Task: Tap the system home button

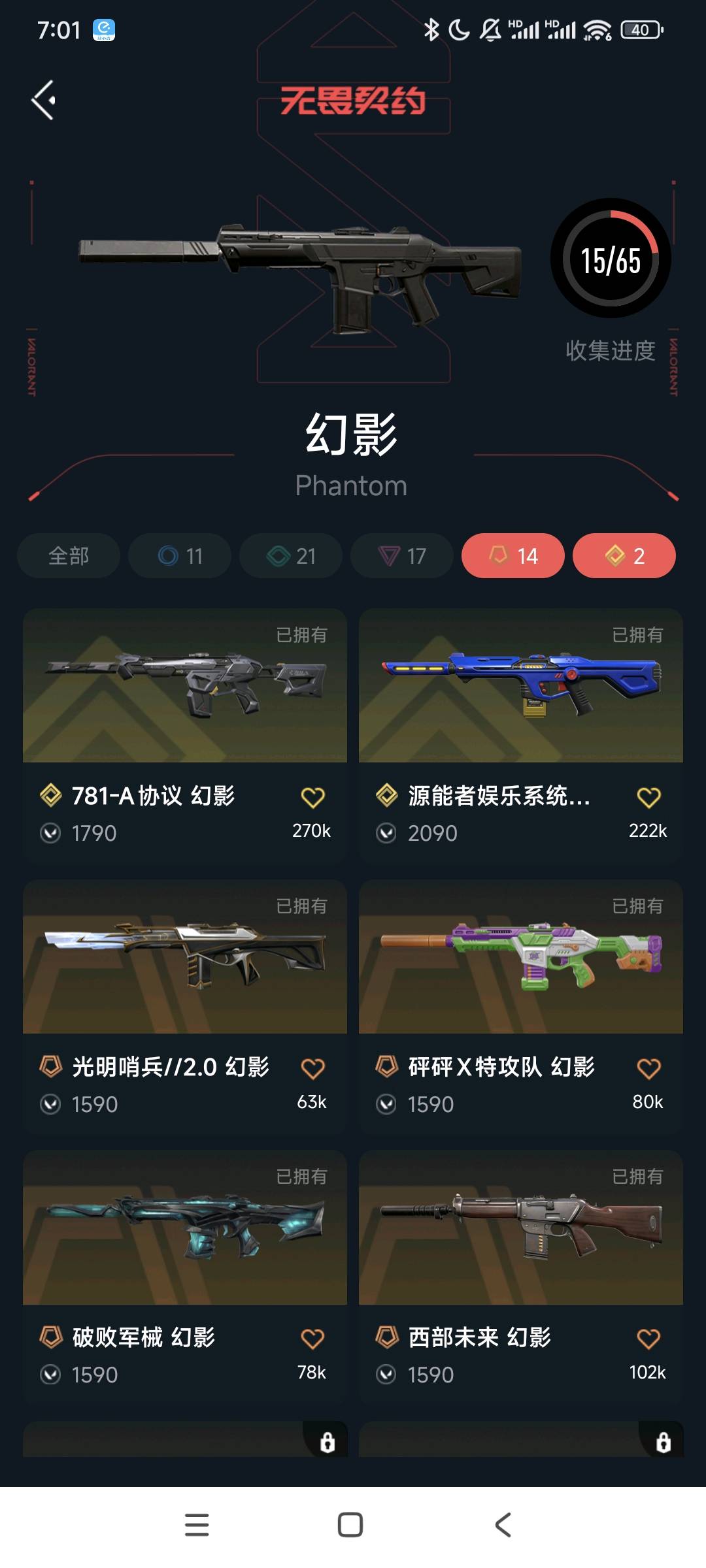Action: [350, 1525]
